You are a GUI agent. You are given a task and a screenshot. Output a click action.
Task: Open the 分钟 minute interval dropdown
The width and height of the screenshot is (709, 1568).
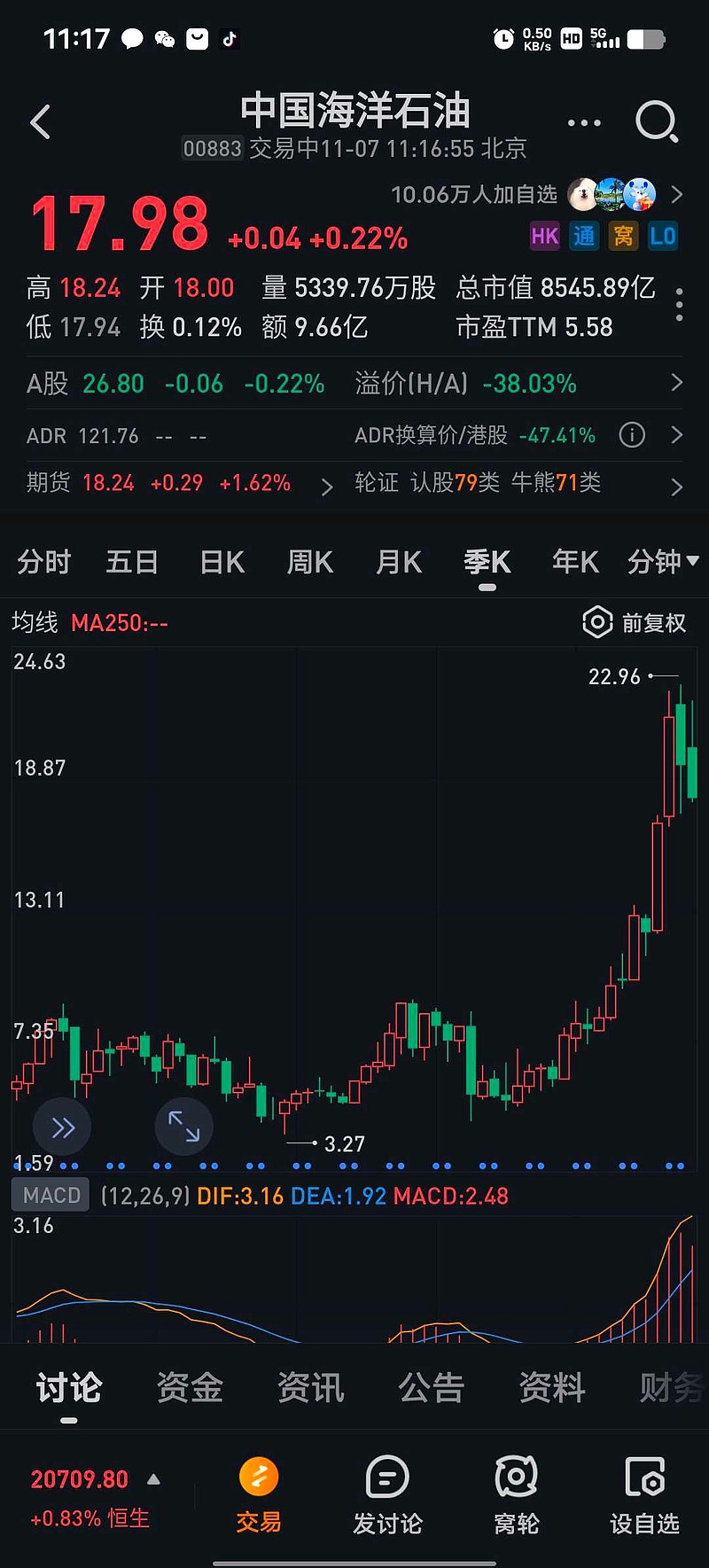click(662, 562)
